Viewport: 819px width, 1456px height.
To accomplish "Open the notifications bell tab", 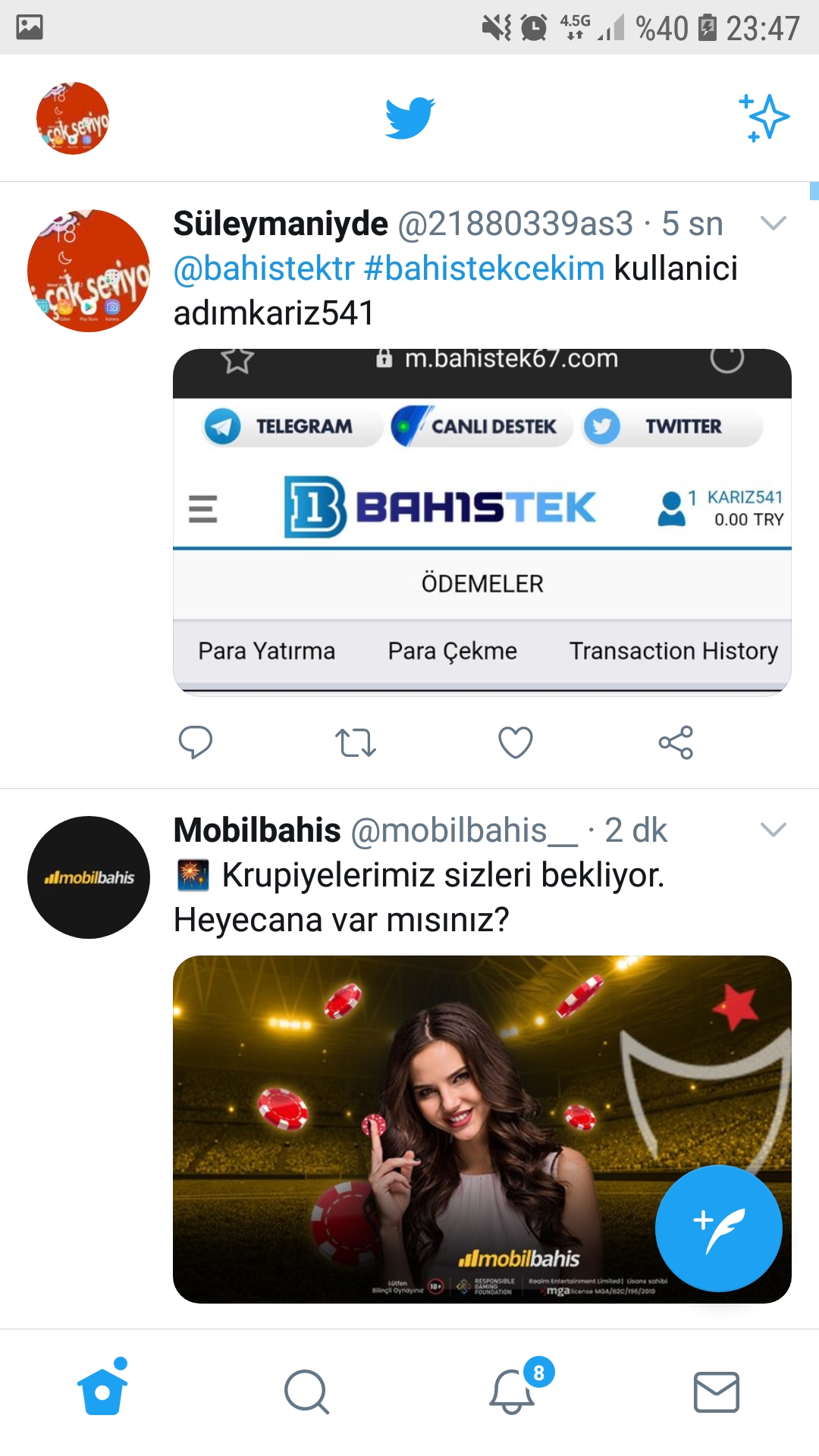I will (512, 1392).
